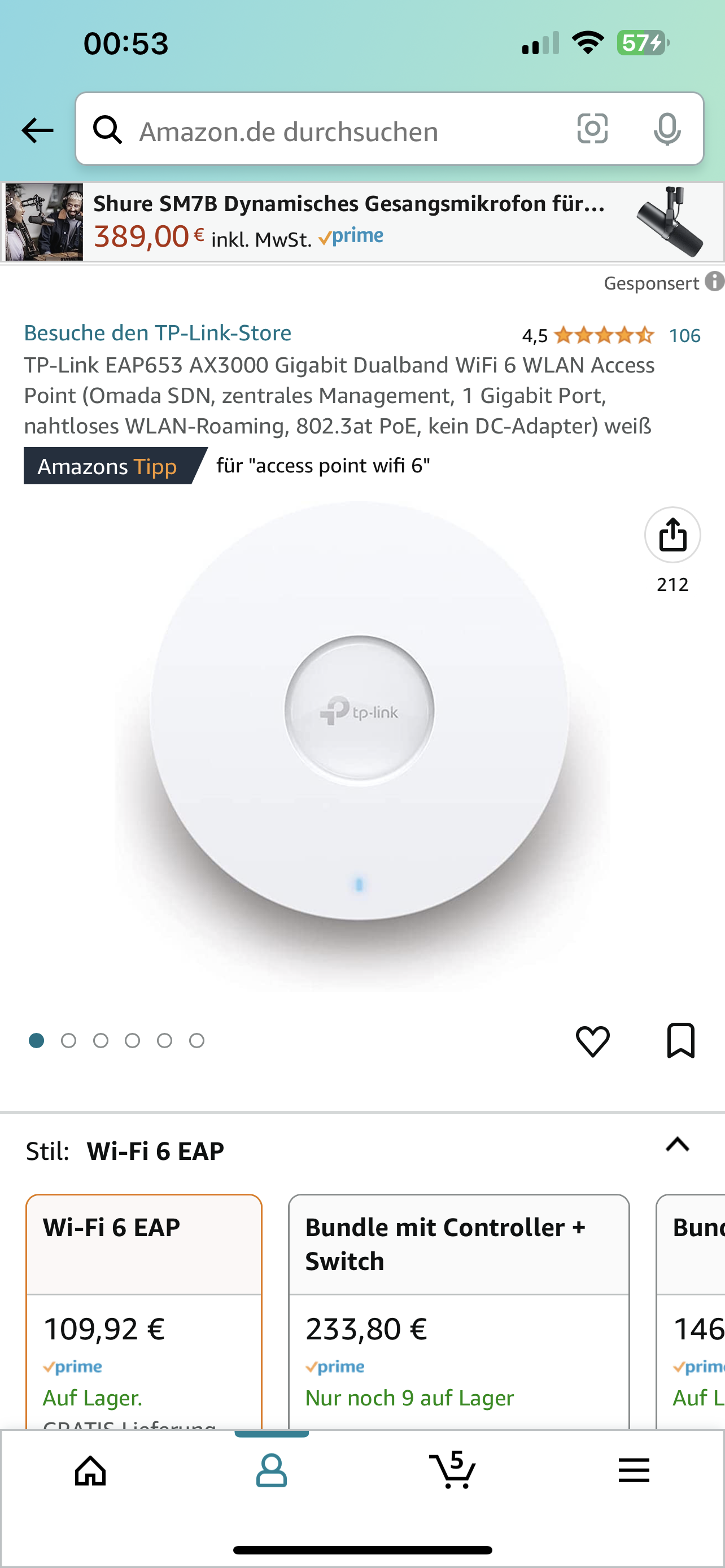Open the account profile tab

pos(272,1471)
